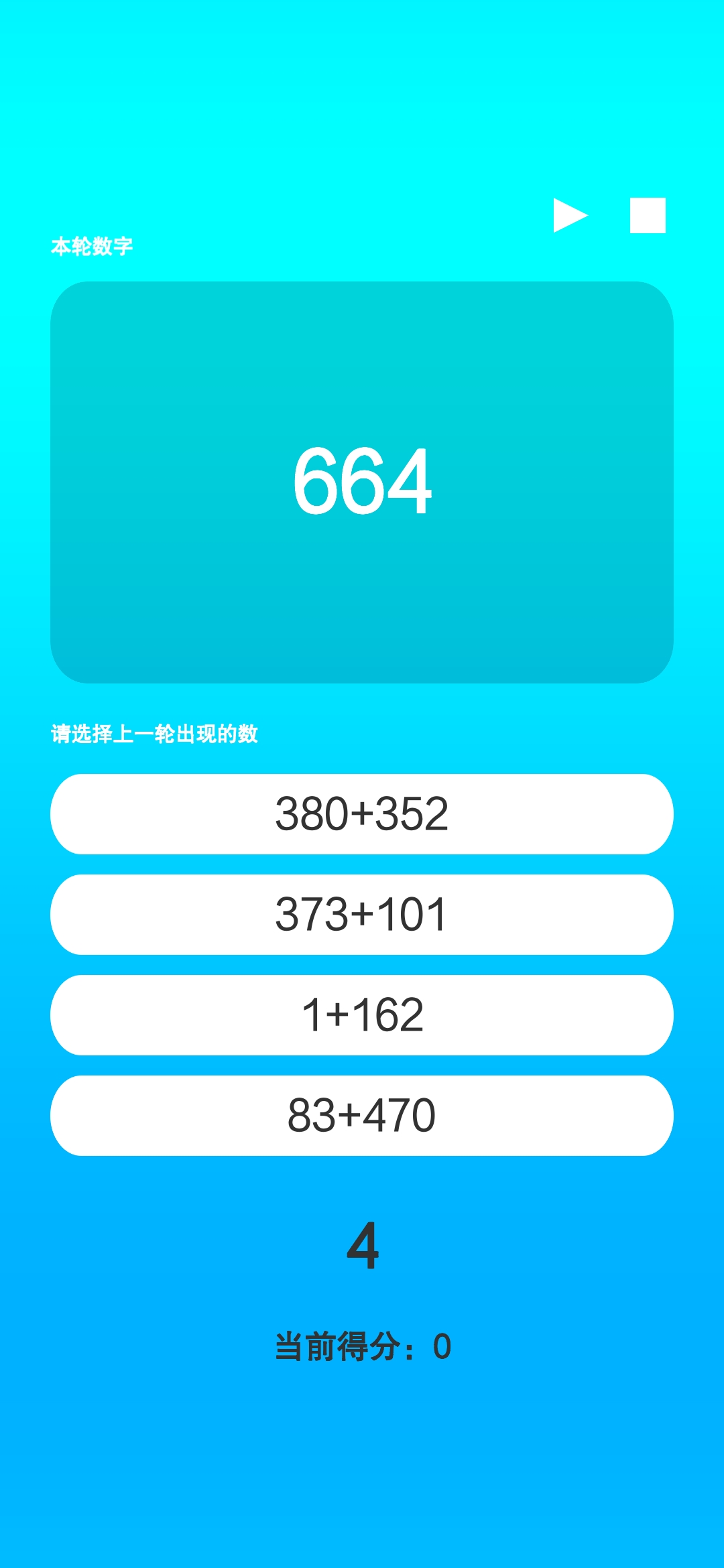
Task: Pick the answer 1+162
Action: pos(362,1015)
